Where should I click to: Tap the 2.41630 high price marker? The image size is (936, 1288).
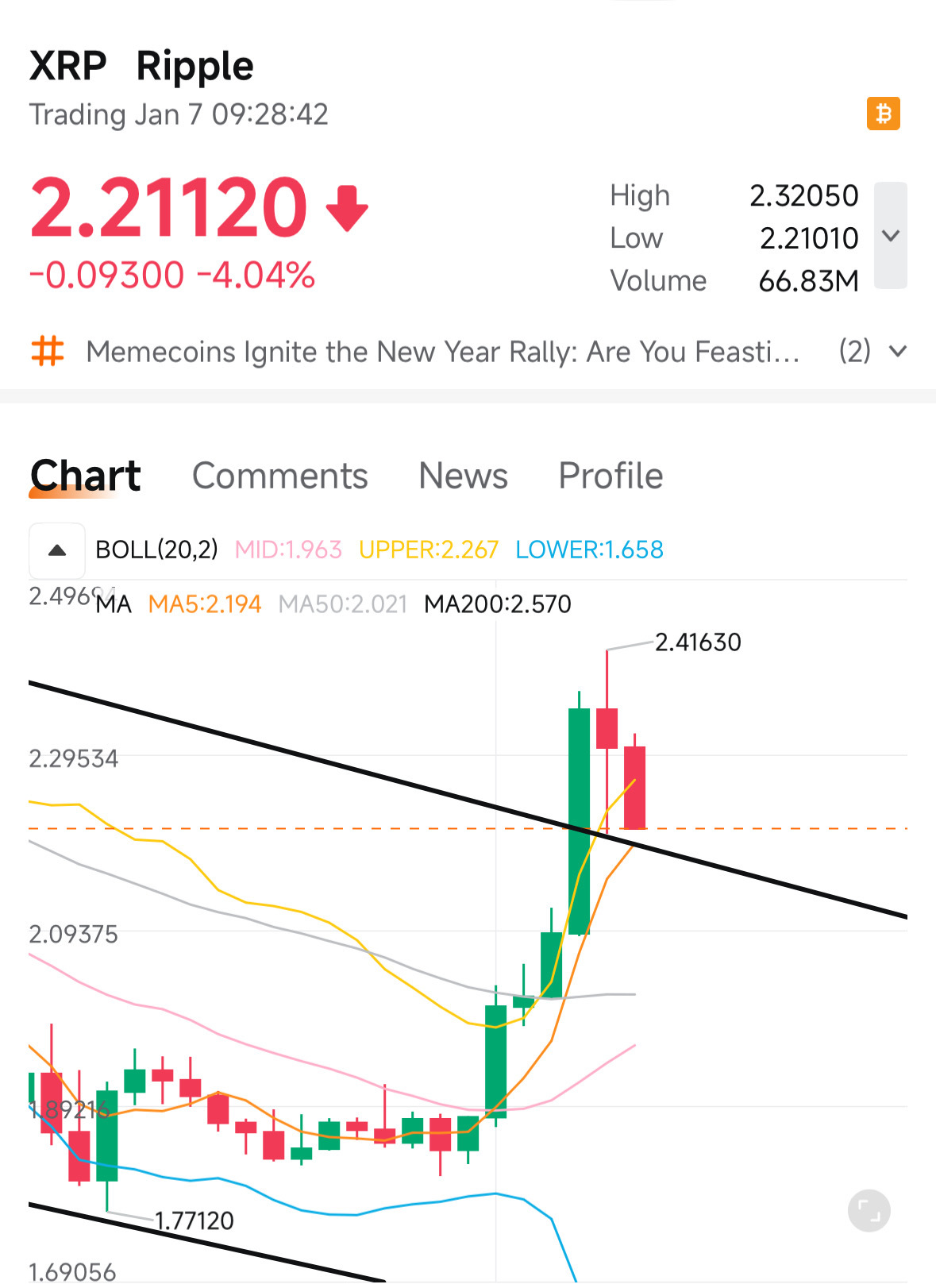(x=697, y=642)
